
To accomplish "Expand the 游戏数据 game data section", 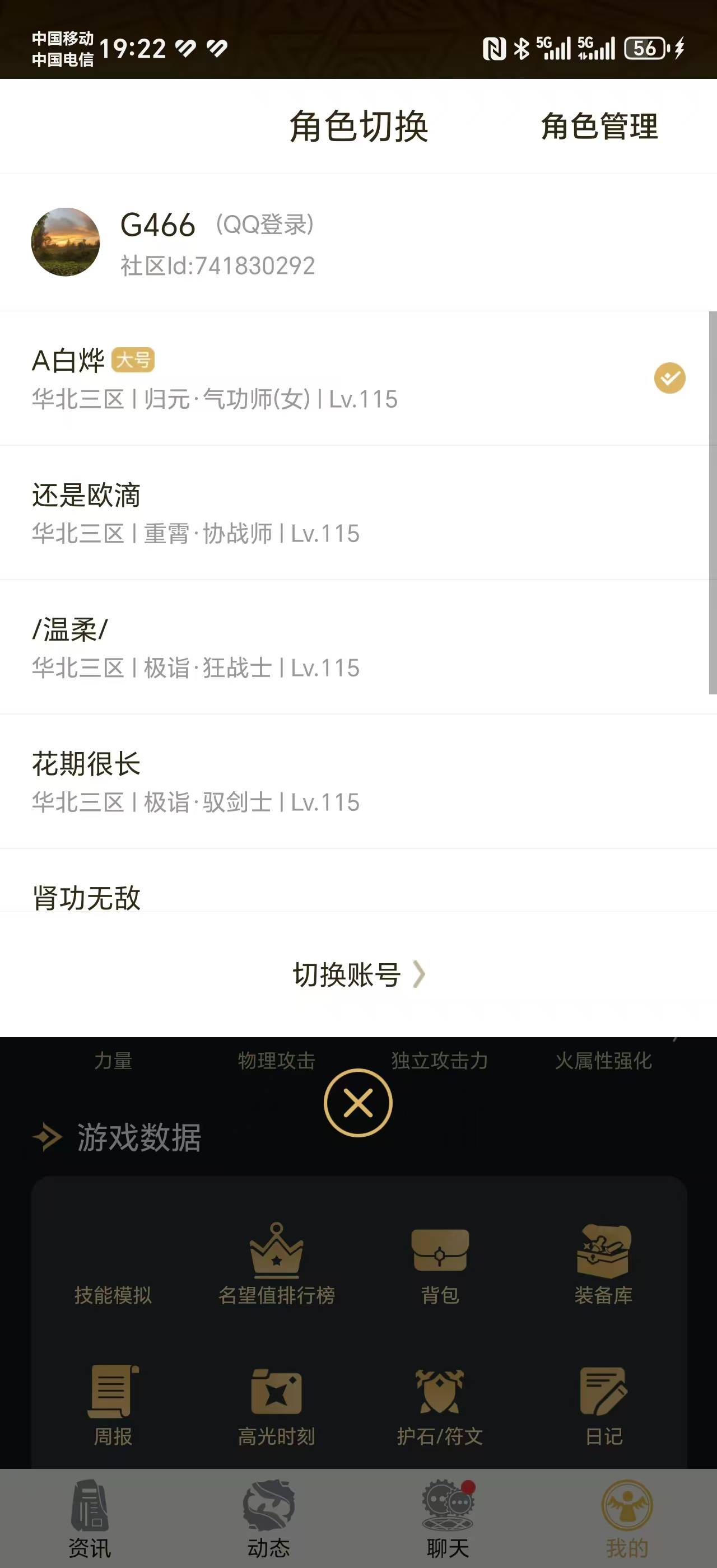I will (x=139, y=1139).
